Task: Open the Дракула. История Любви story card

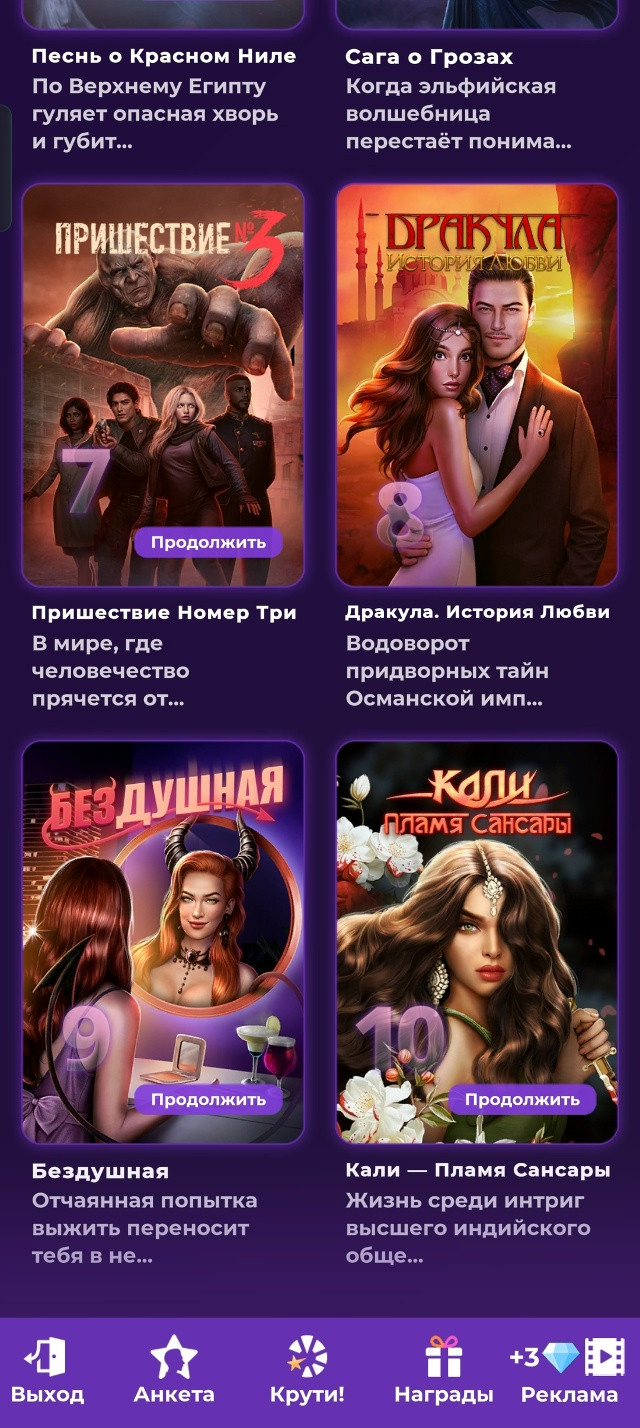Action: pyautogui.click(x=477, y=385)
